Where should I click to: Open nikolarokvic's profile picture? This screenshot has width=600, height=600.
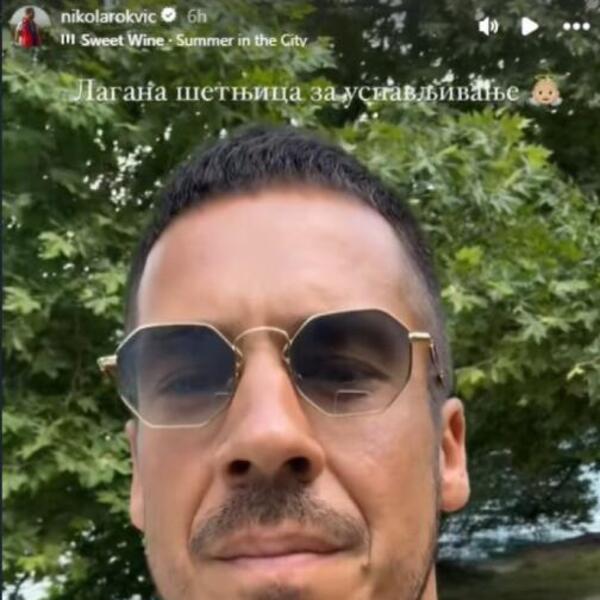point(29,26)
